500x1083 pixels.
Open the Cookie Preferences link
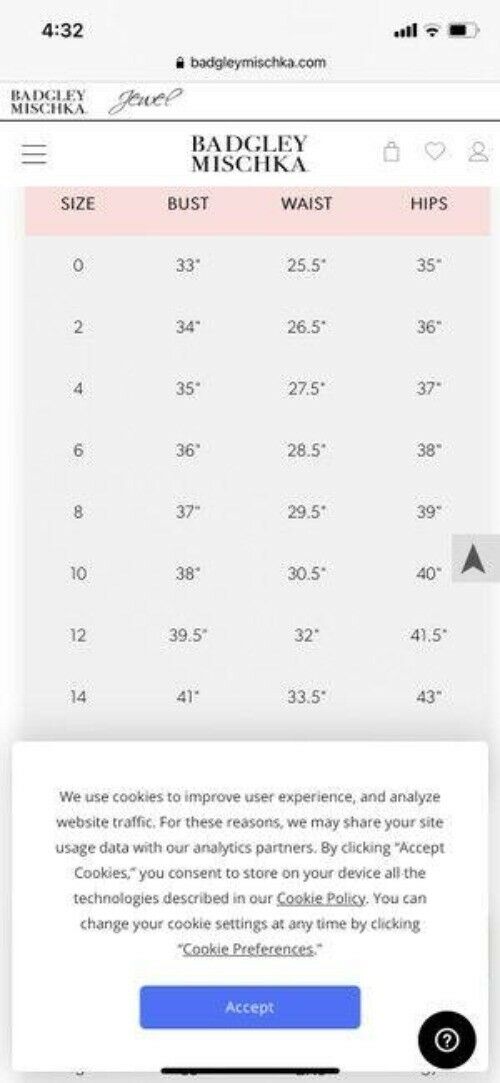pyautogui.click(x=249, y=949)
